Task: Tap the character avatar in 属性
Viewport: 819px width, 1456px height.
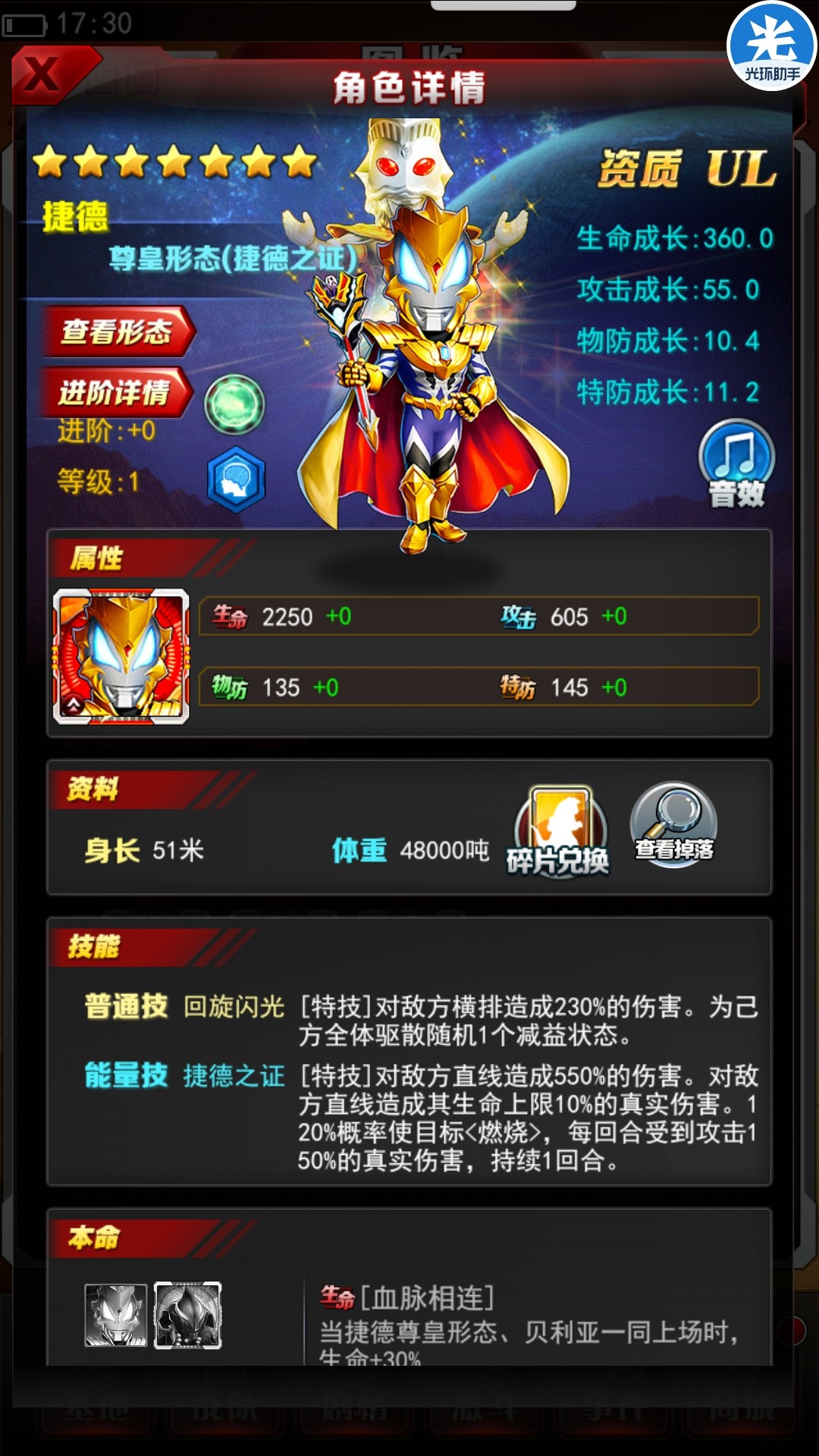Action: click(121, 657)
